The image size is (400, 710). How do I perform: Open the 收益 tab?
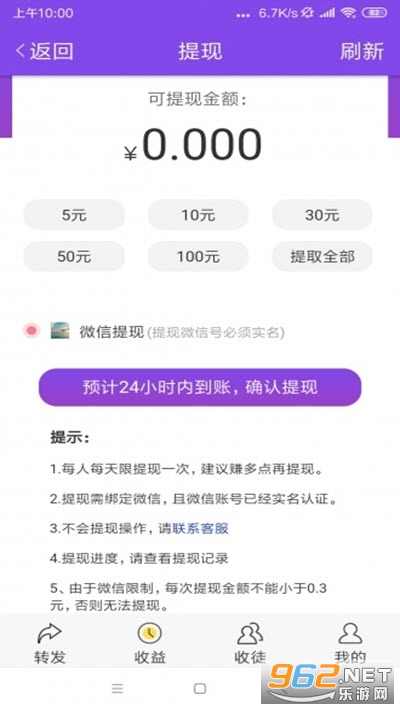click(x=150, y=644)
